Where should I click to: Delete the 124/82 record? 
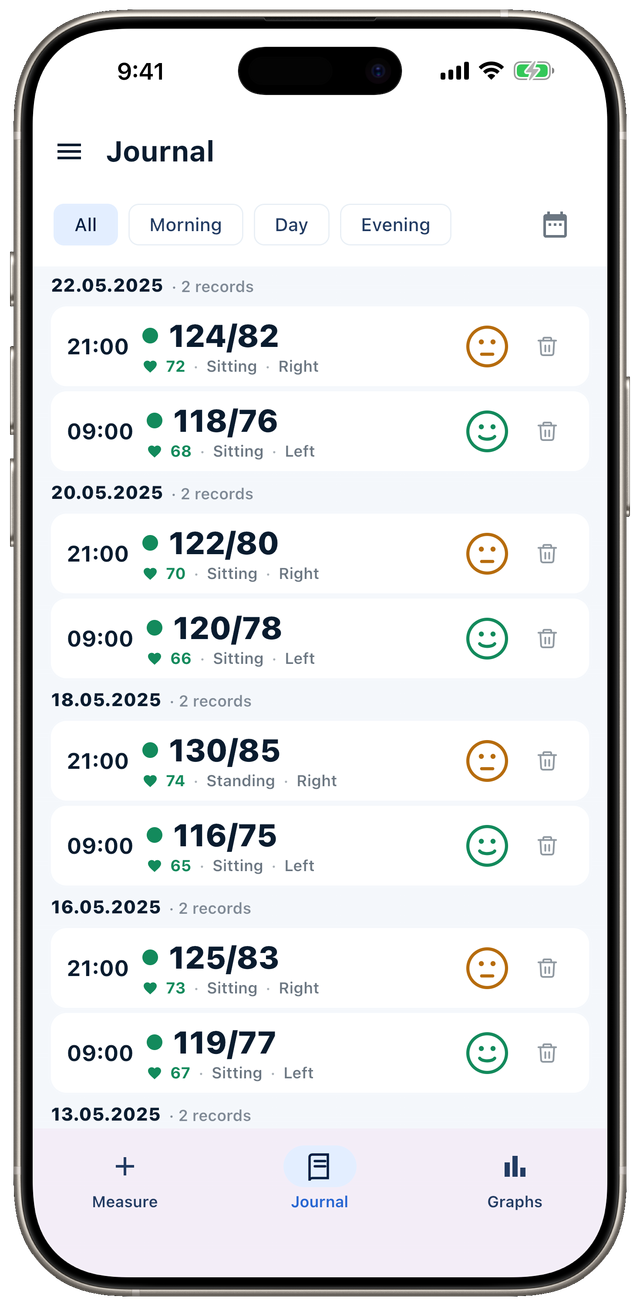[x=547, y=347]
